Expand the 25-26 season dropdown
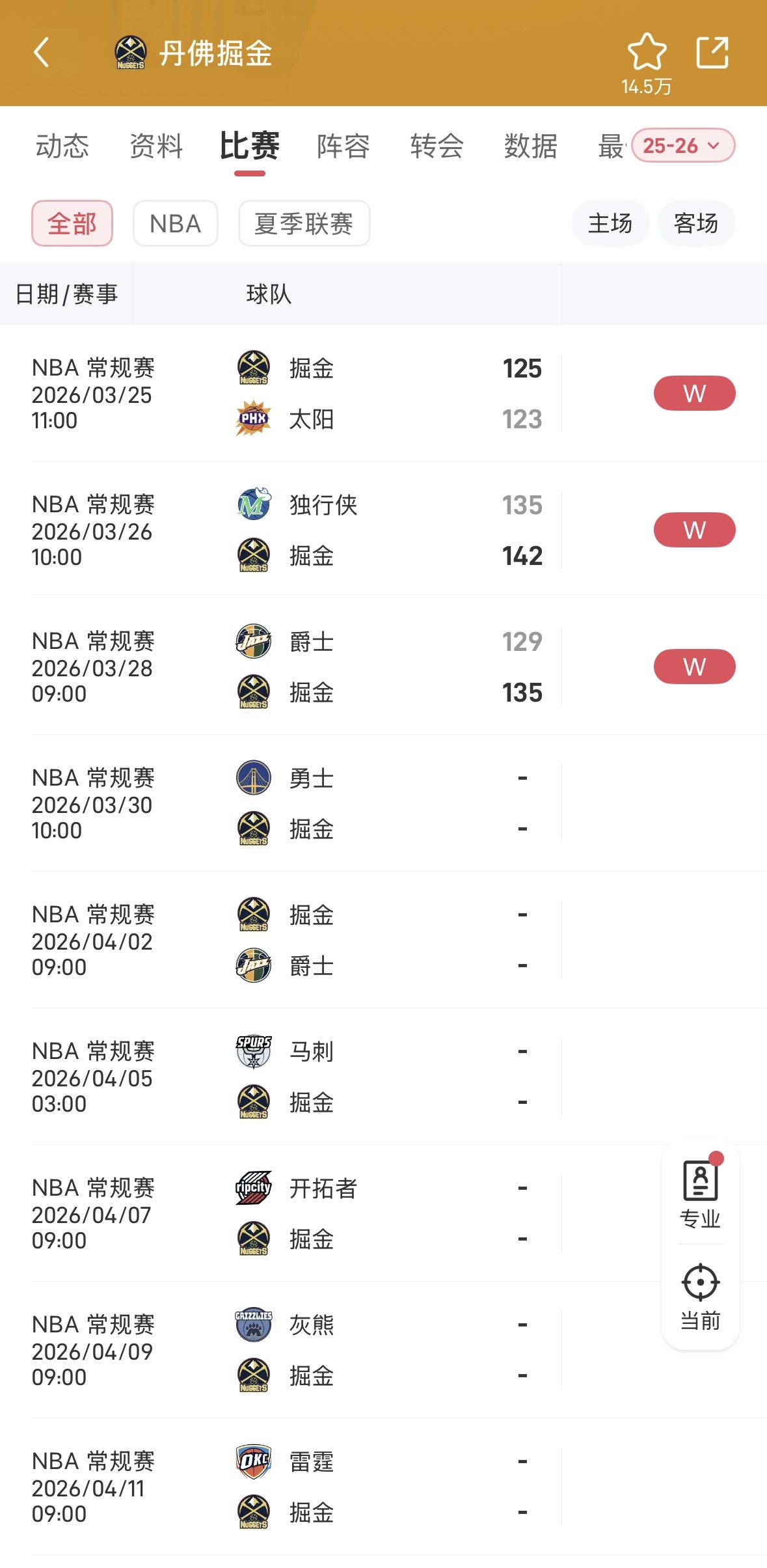The height and width of the screenshot is (1568, 767). (682, 146)
